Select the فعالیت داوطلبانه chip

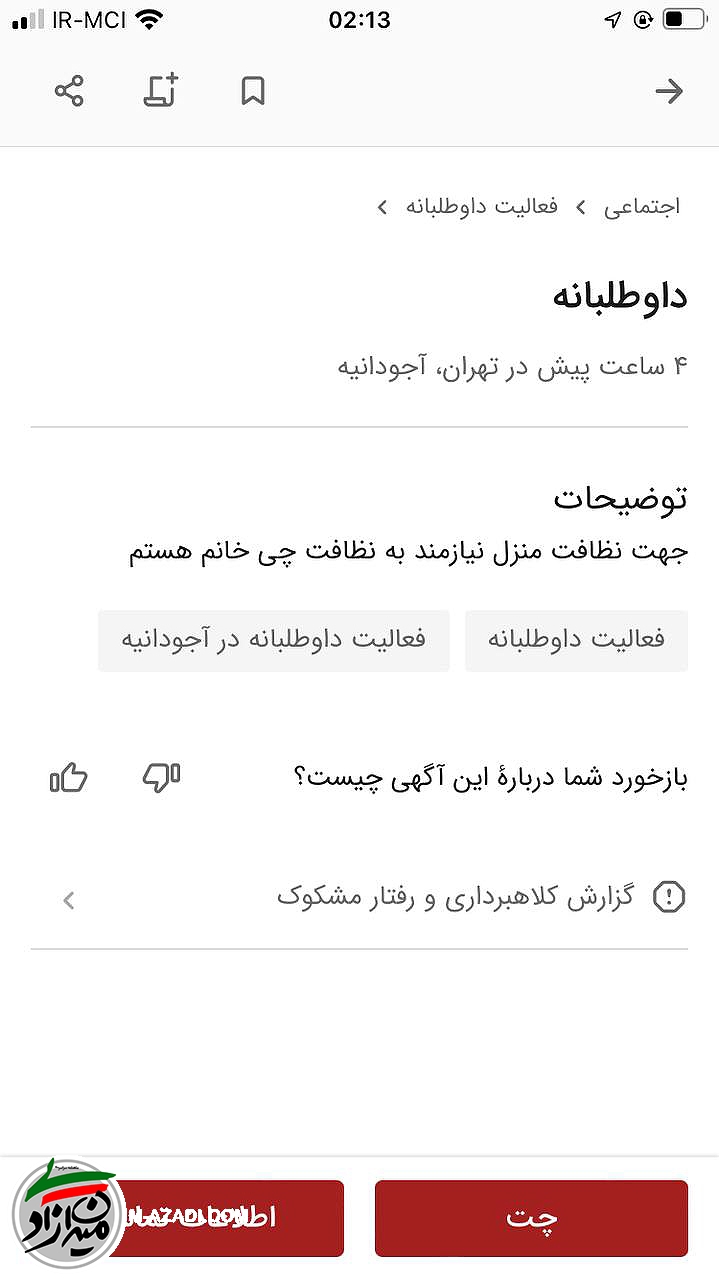(576, 640)
